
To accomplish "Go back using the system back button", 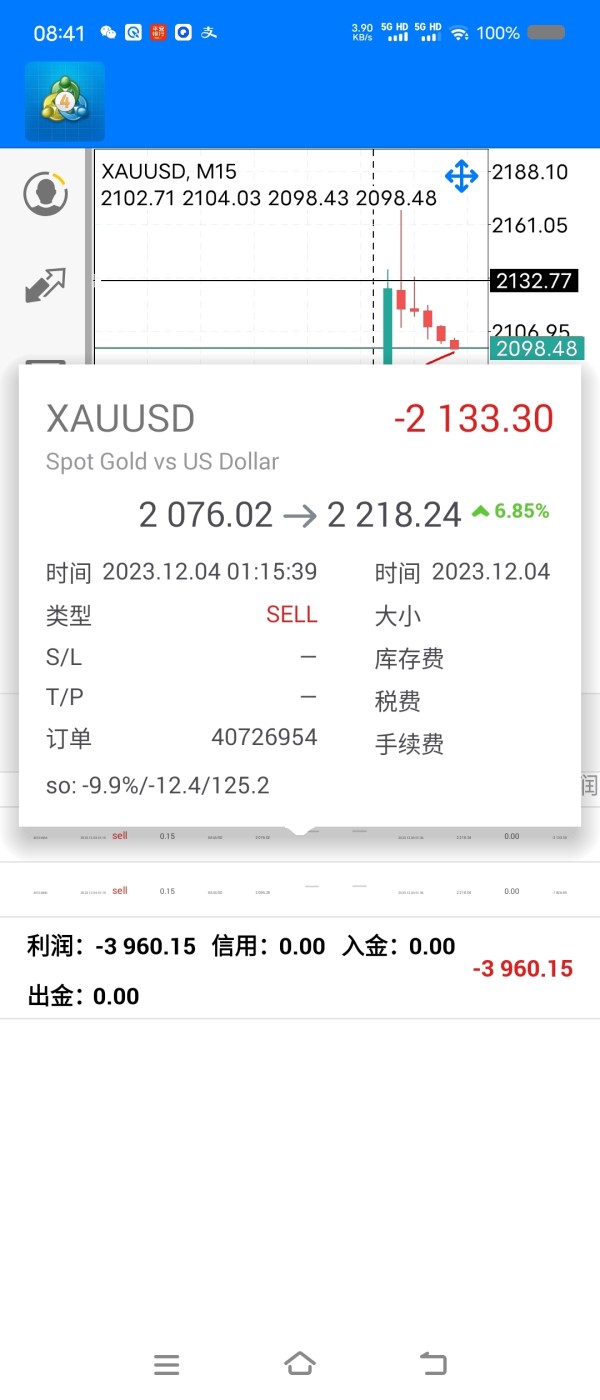I will click(432, 1363).
